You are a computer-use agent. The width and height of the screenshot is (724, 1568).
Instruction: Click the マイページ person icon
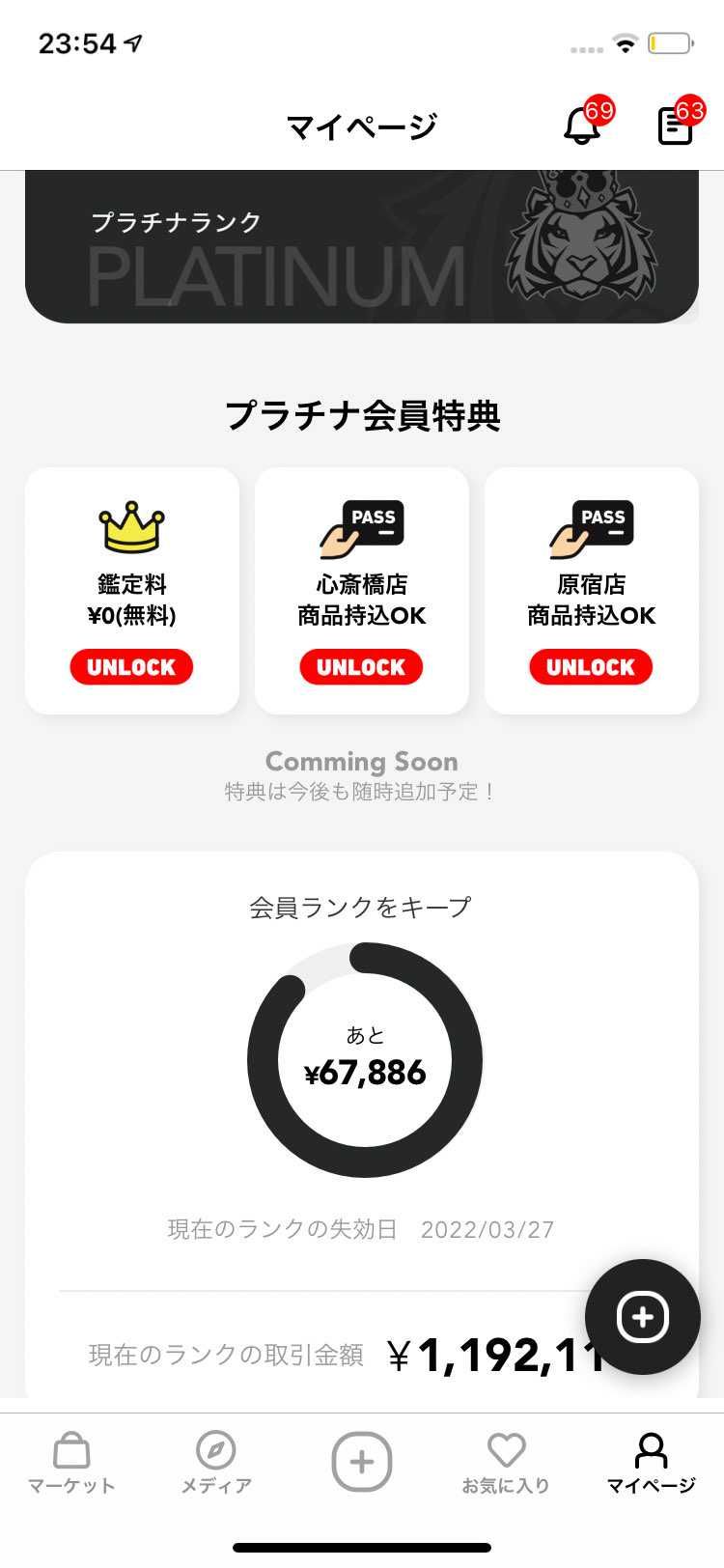click(652, 1448)
